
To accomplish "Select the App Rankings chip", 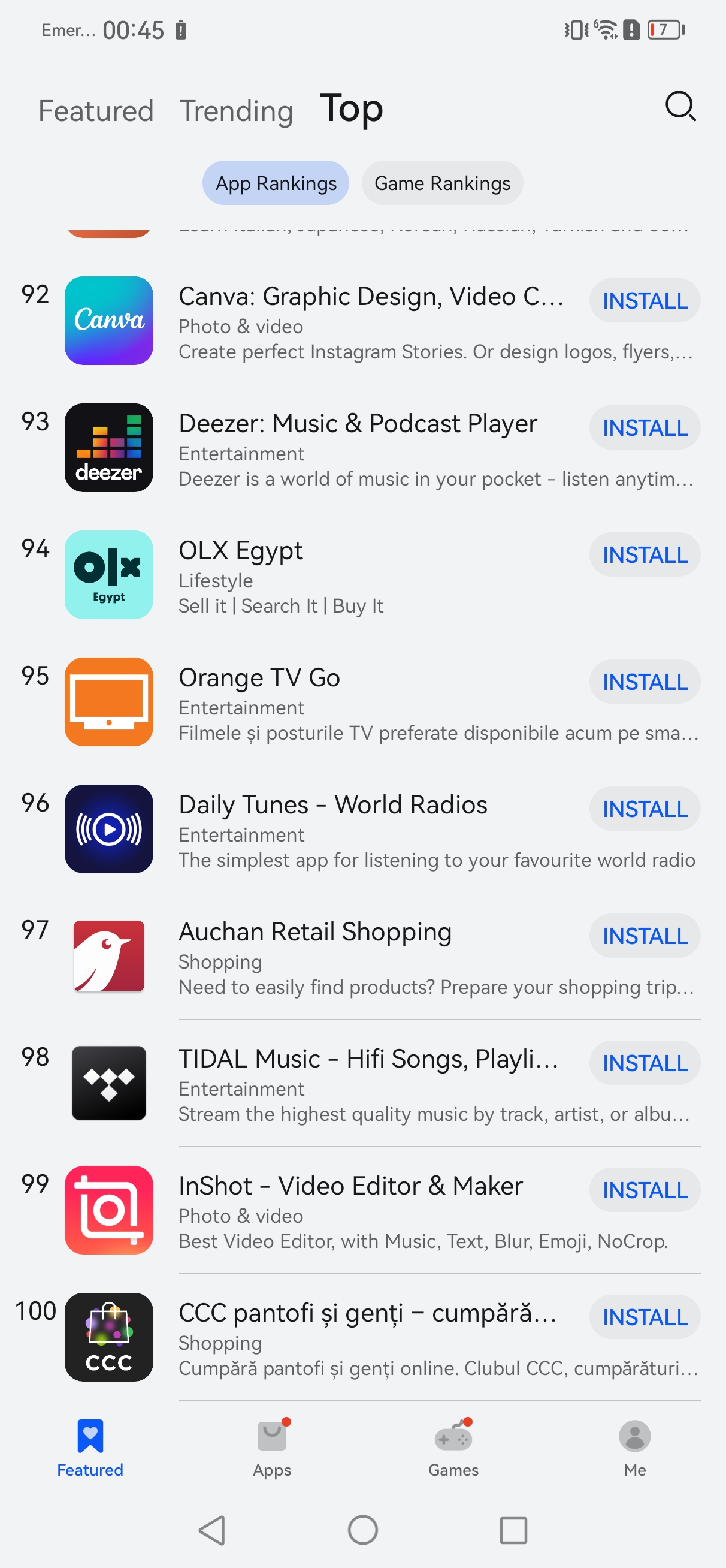I will (276, 183).
